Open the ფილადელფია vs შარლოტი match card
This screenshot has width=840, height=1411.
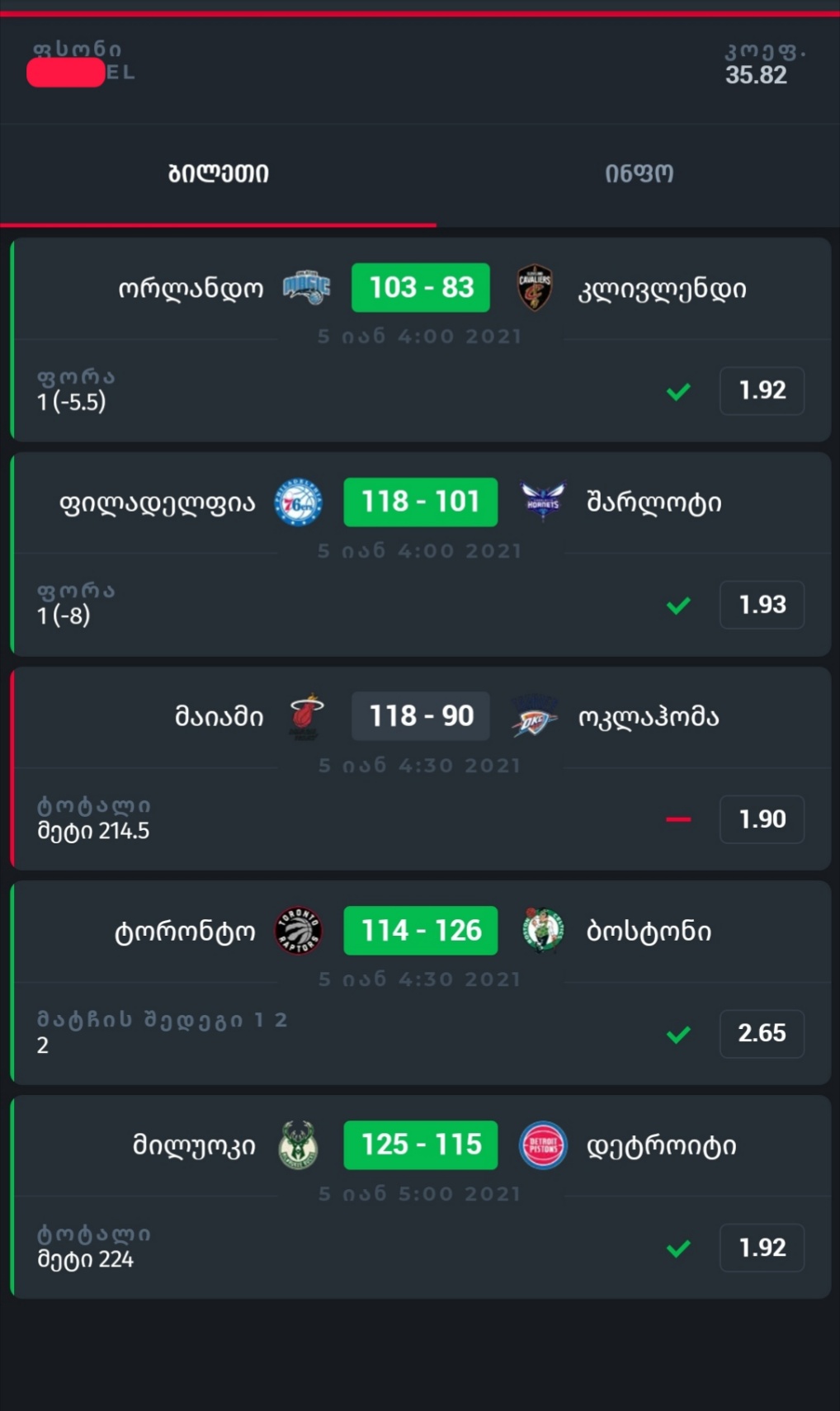(421, 554)
